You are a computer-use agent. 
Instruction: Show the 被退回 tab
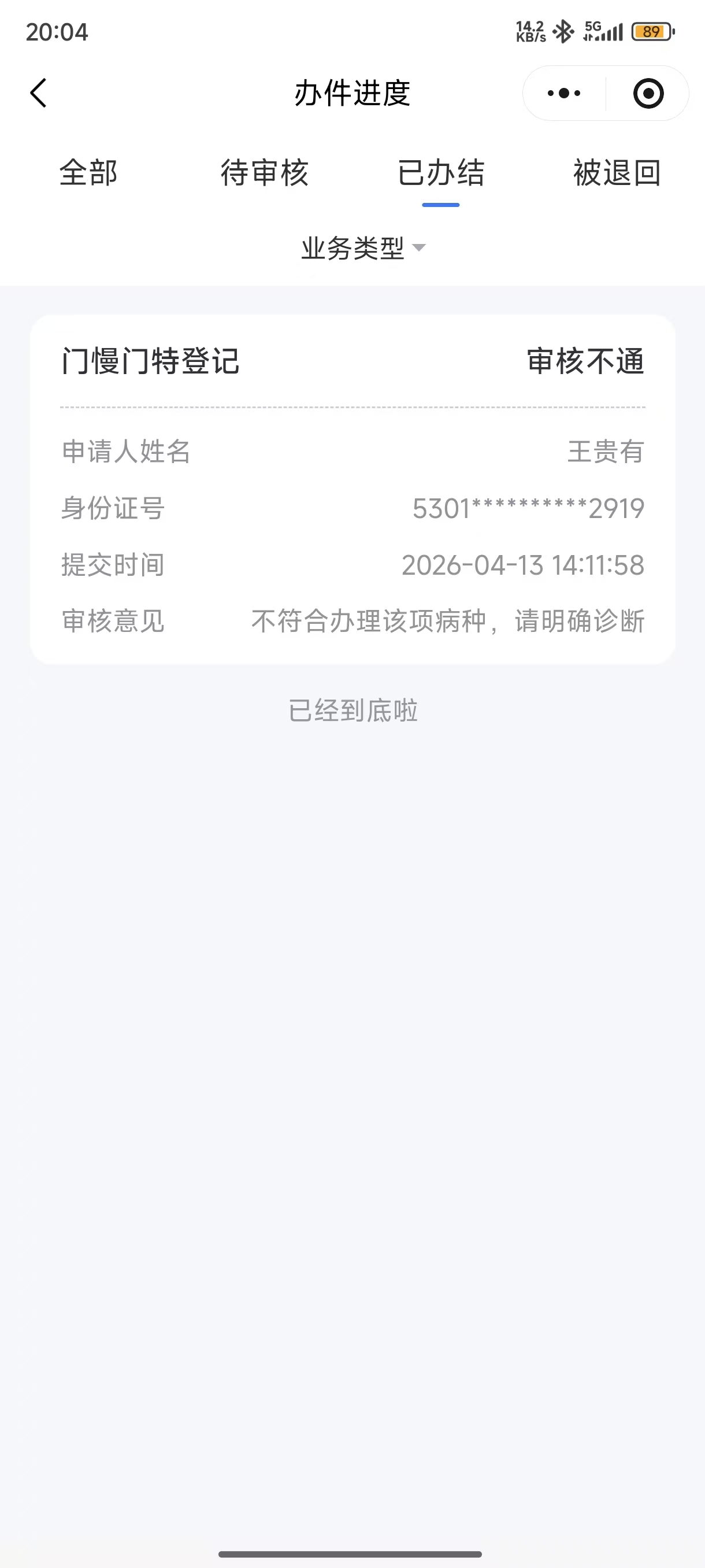pos(617,173)
